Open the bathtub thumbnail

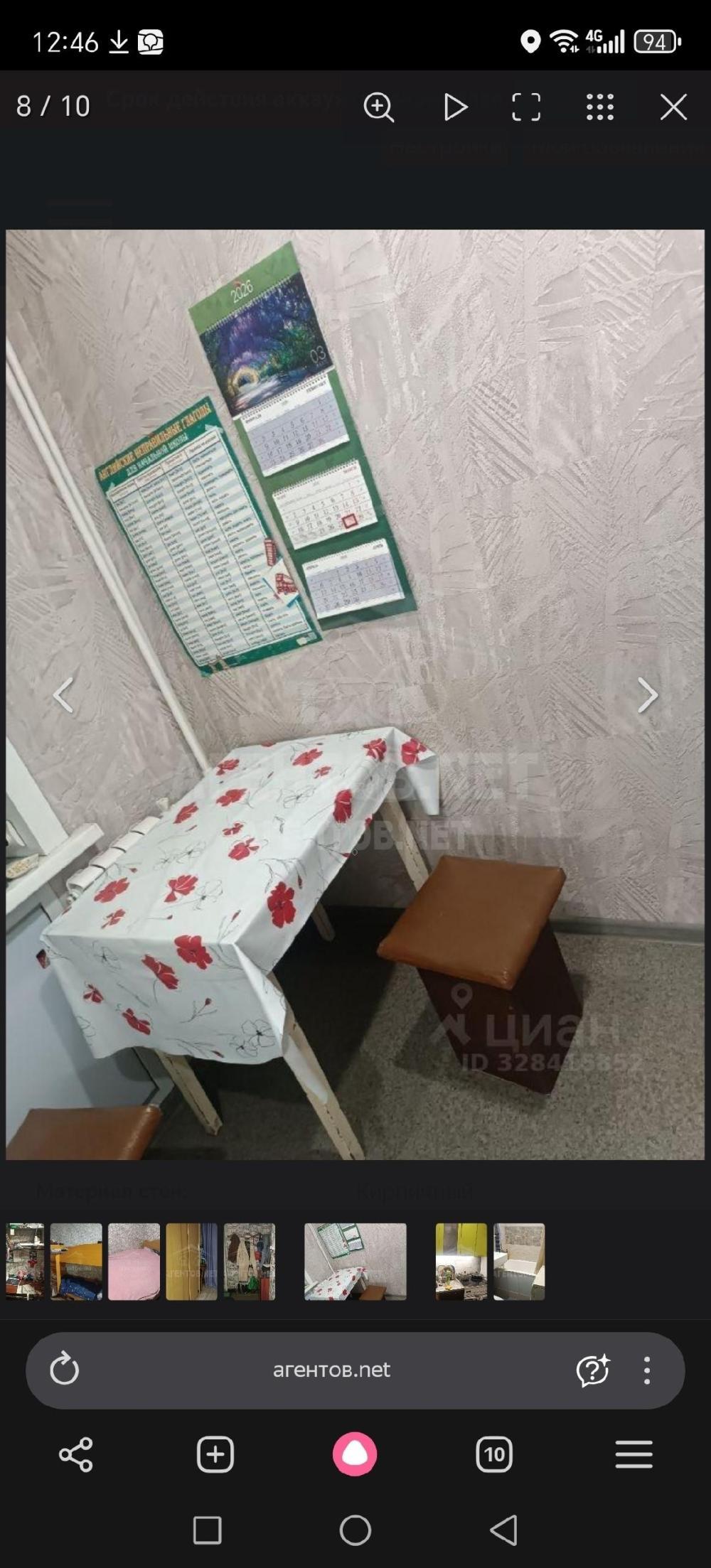click(519, 1262)
